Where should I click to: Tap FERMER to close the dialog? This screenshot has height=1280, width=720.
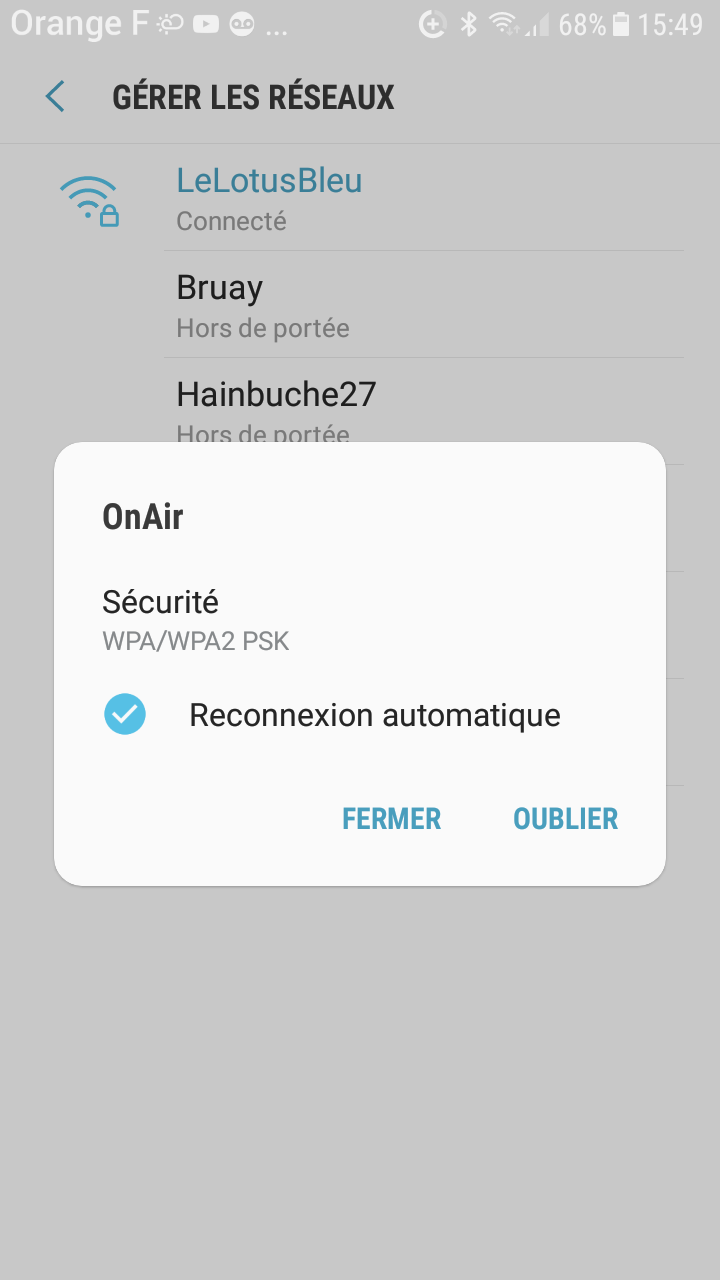tap(391, 818)
